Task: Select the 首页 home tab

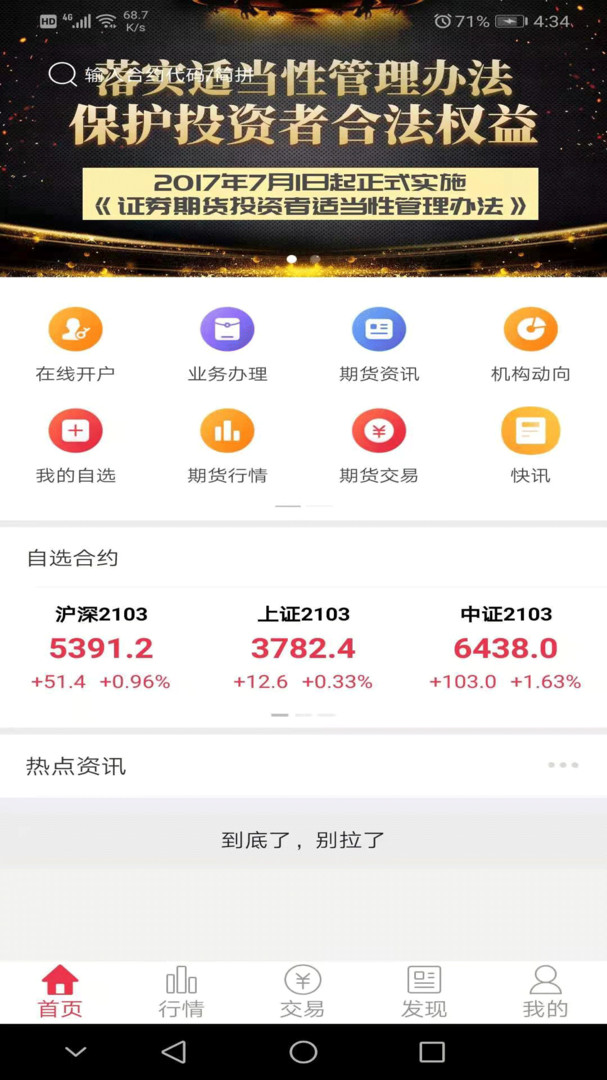Action: coord(60,992)
